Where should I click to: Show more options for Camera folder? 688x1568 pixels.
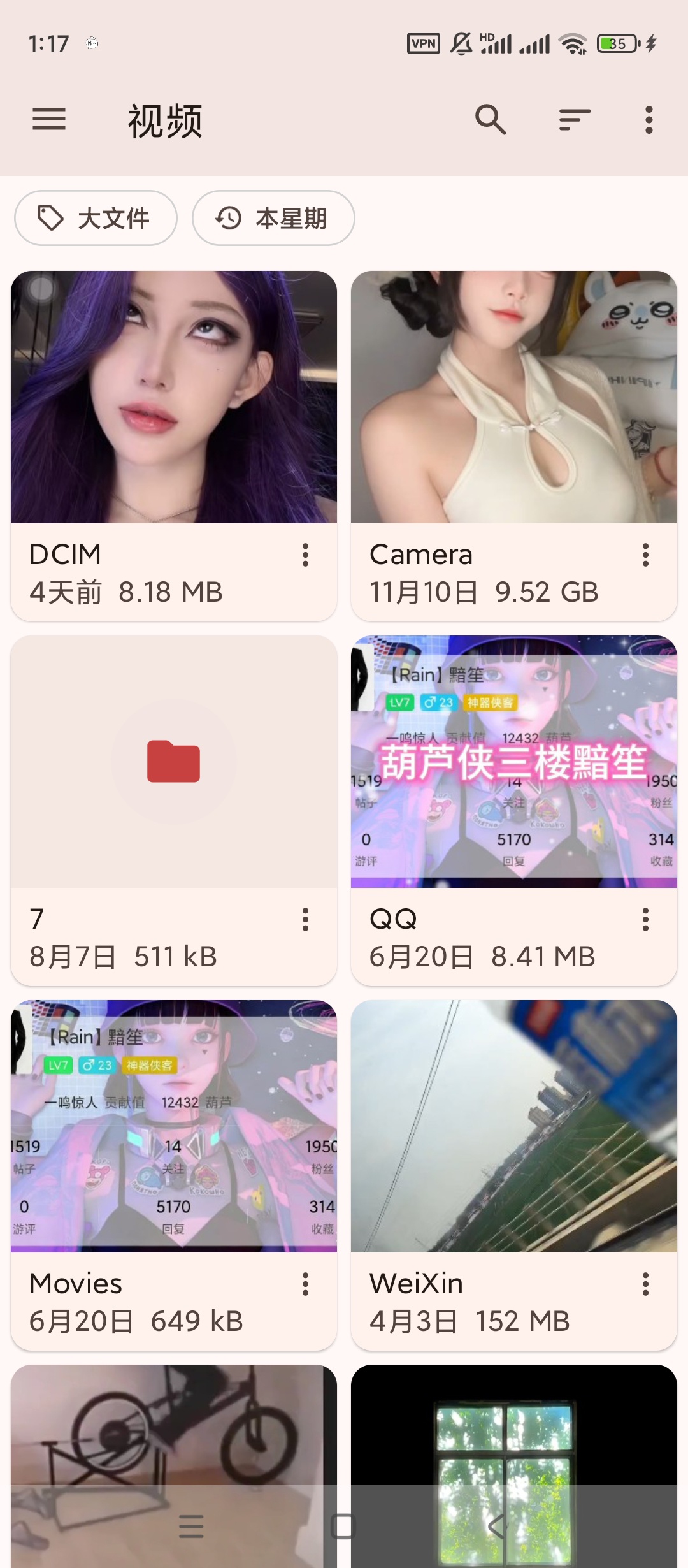pos(645,555)
